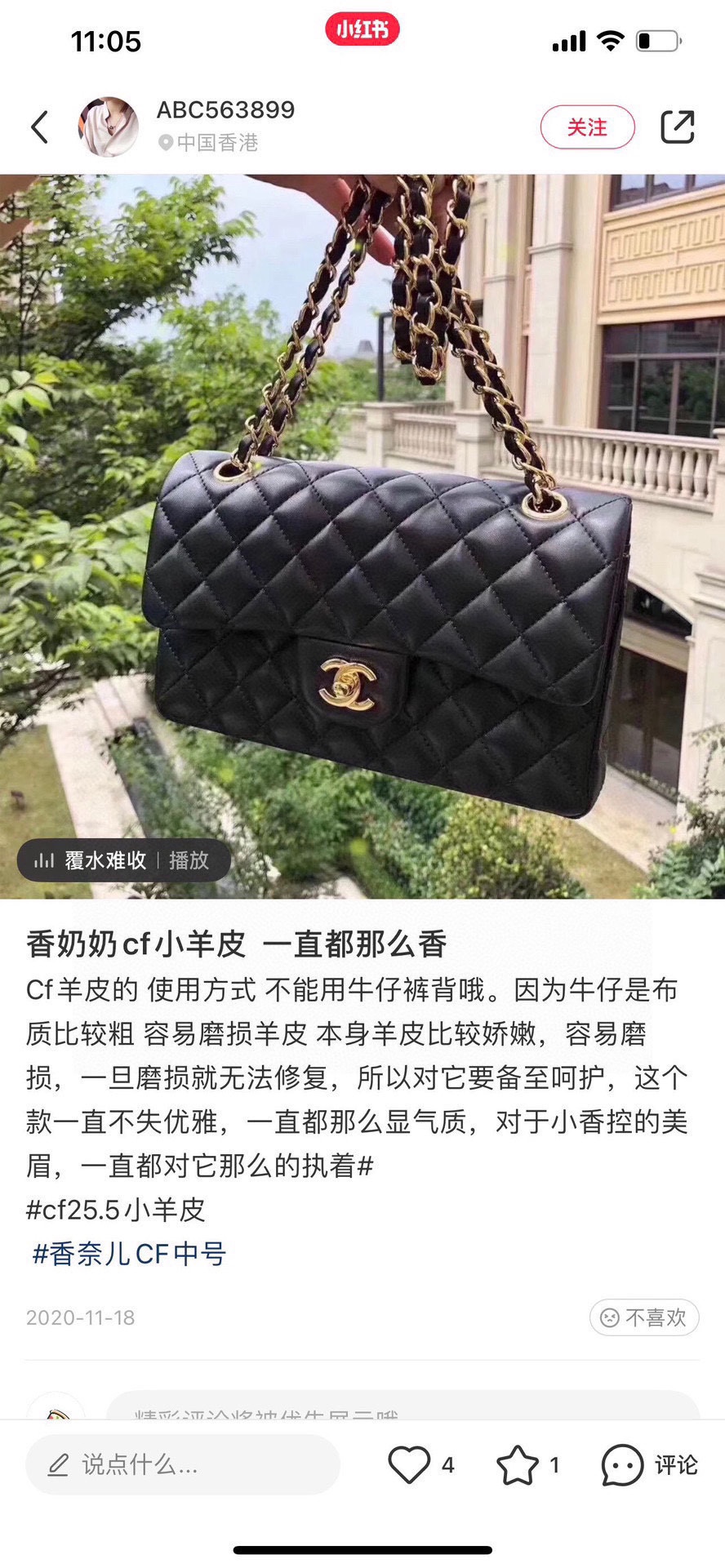Follow the author with 关注 button
The image size is (725, 1568).
(x=587, y=127)
